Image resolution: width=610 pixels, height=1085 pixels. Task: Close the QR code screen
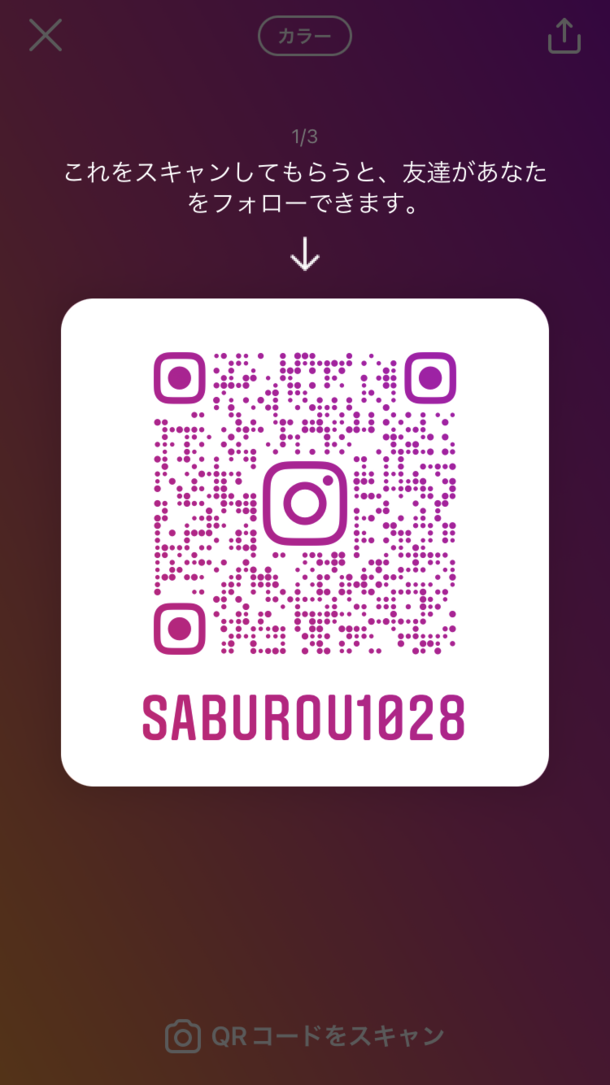coord(45,36)
